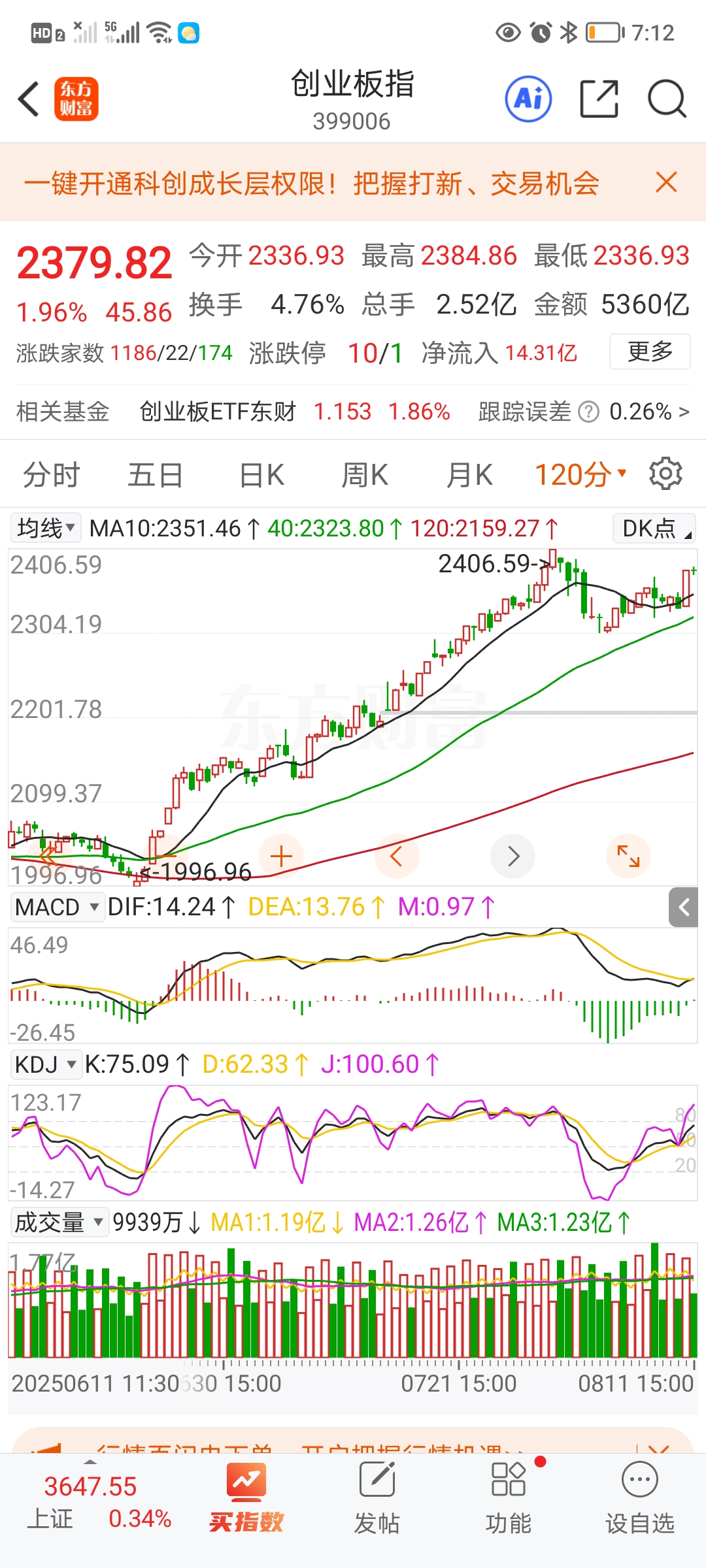
Task: Select the 日K chart tab
Action: click(261, 474)
